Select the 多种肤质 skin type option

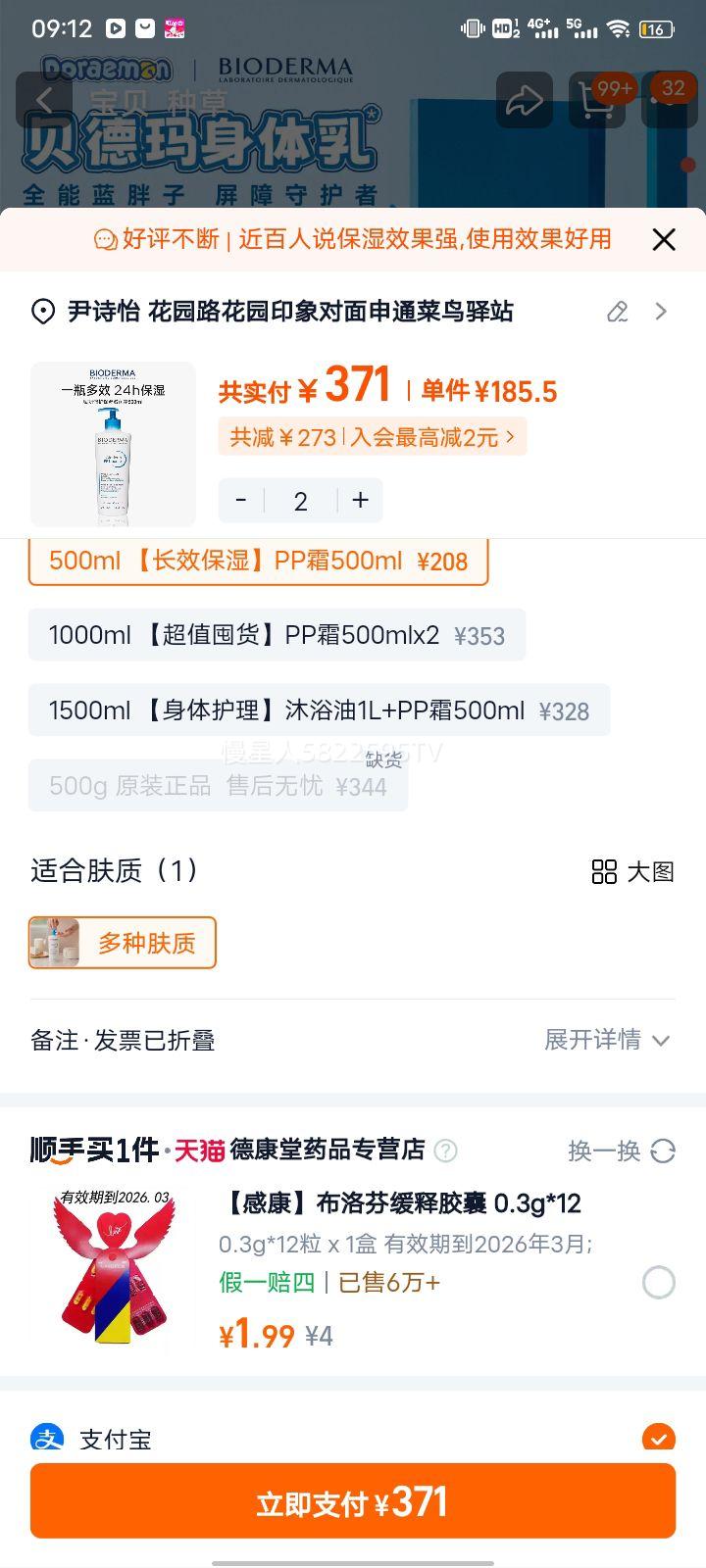pyautogui.click(x=124, y=942)
